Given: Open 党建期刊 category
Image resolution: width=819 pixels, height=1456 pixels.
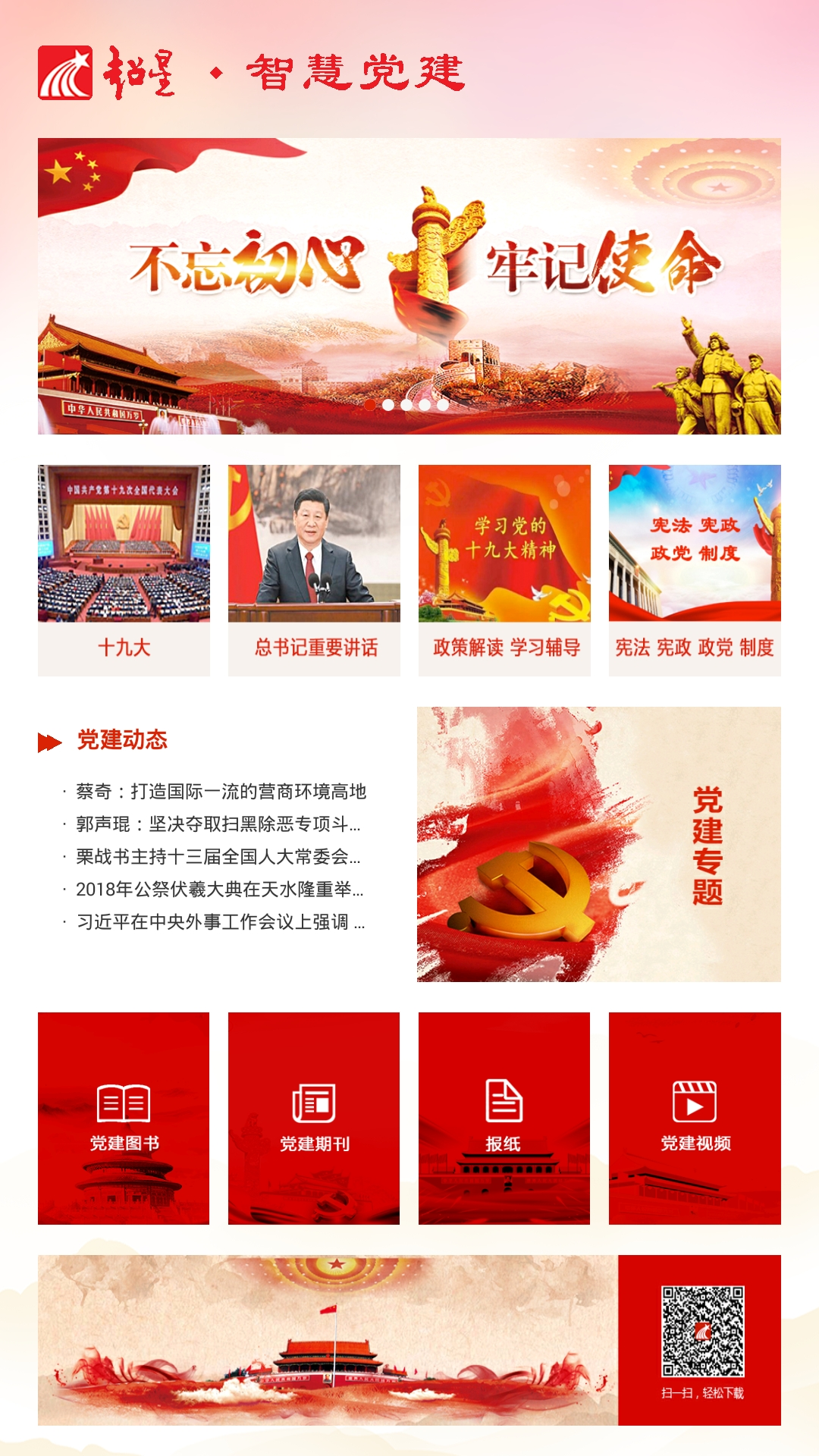Looking at the screenshot, I should tap(314, 1118).
